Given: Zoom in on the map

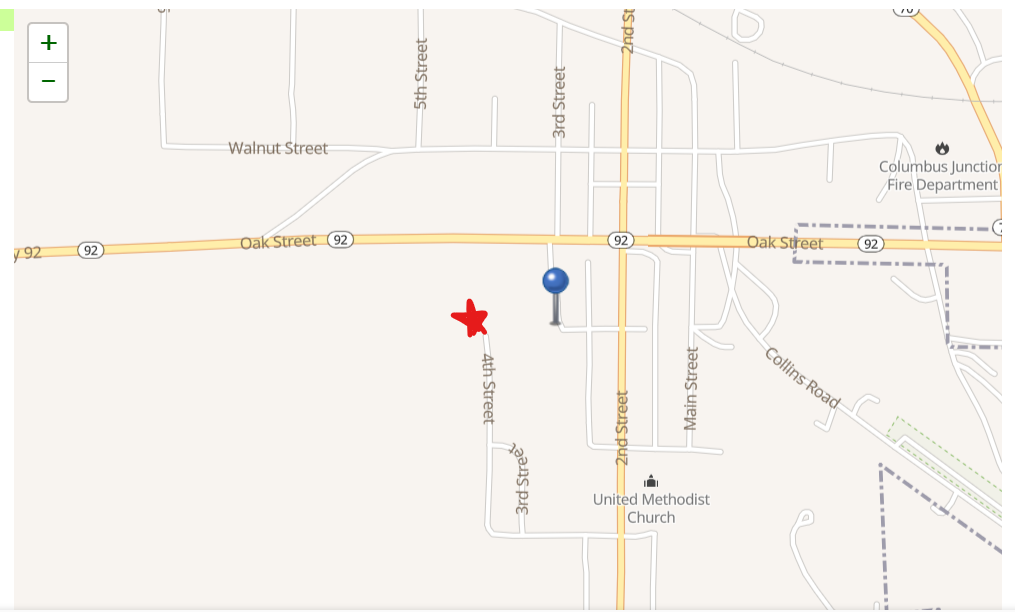Looking at the screenshot, I should 48,43.
